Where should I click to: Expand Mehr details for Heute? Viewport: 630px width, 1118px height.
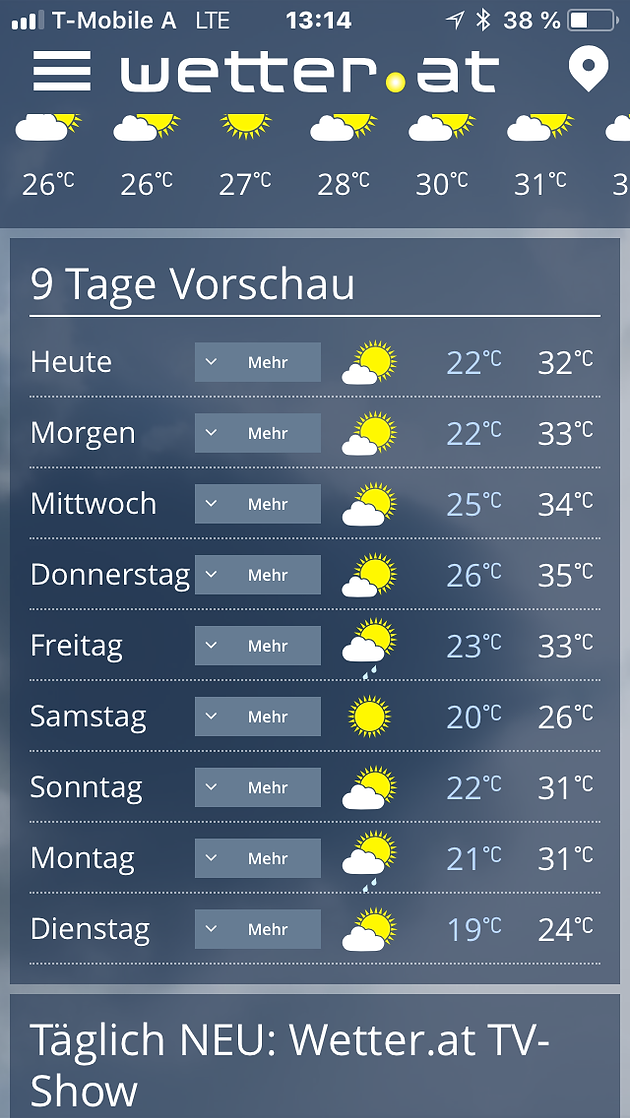click(x=258, y=362)
